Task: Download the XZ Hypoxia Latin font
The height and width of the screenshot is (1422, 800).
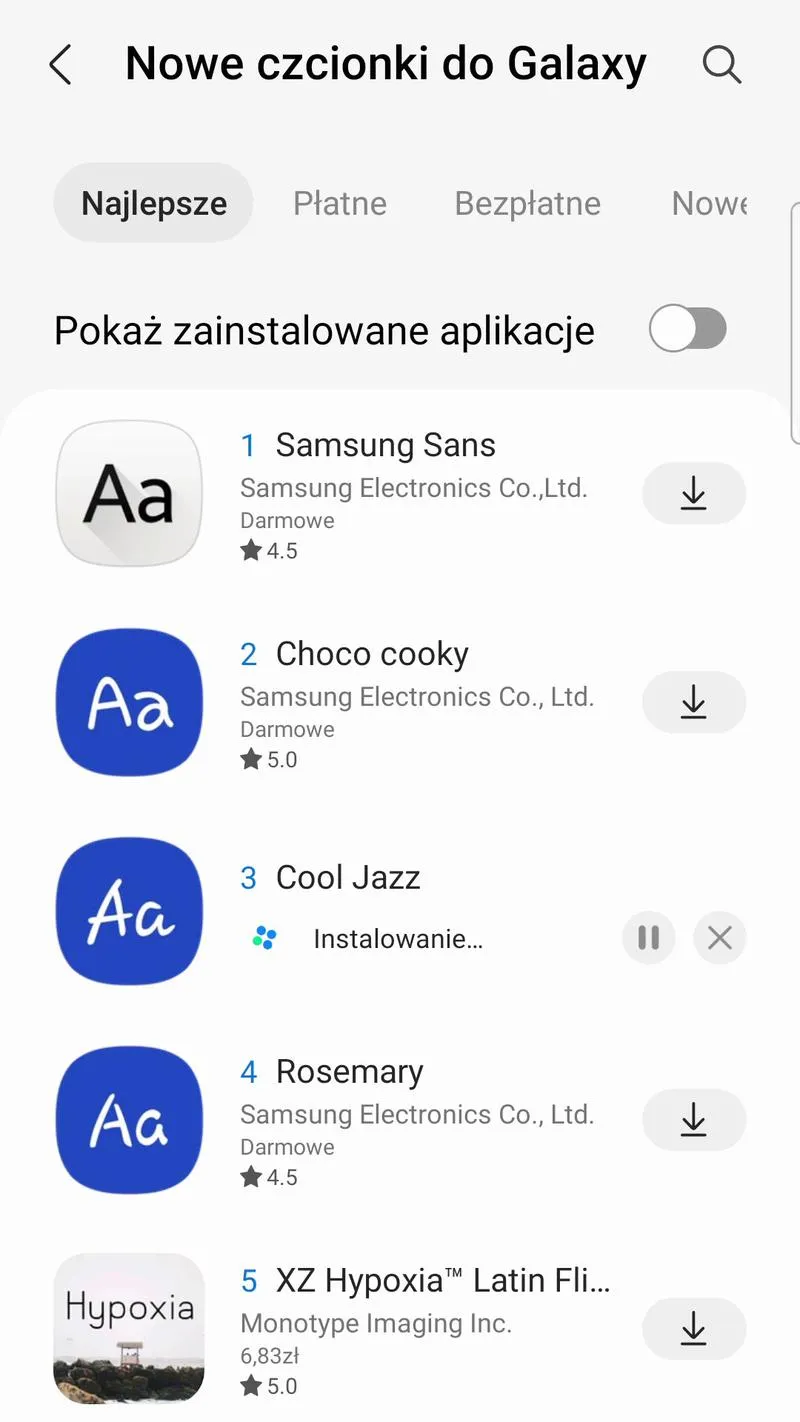Action: [x=694, y=1329]
